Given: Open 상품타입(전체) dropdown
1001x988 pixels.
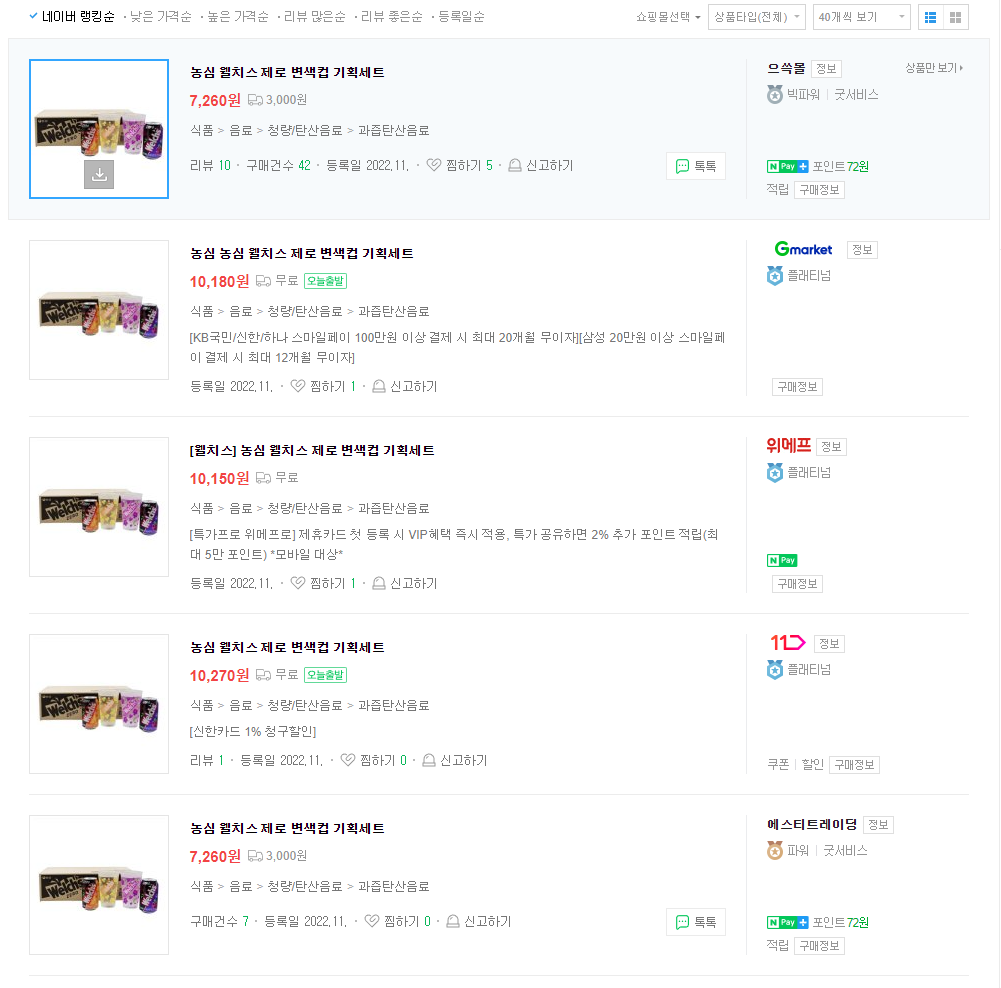Looking at the screenshot, I should tap(756, 17).
